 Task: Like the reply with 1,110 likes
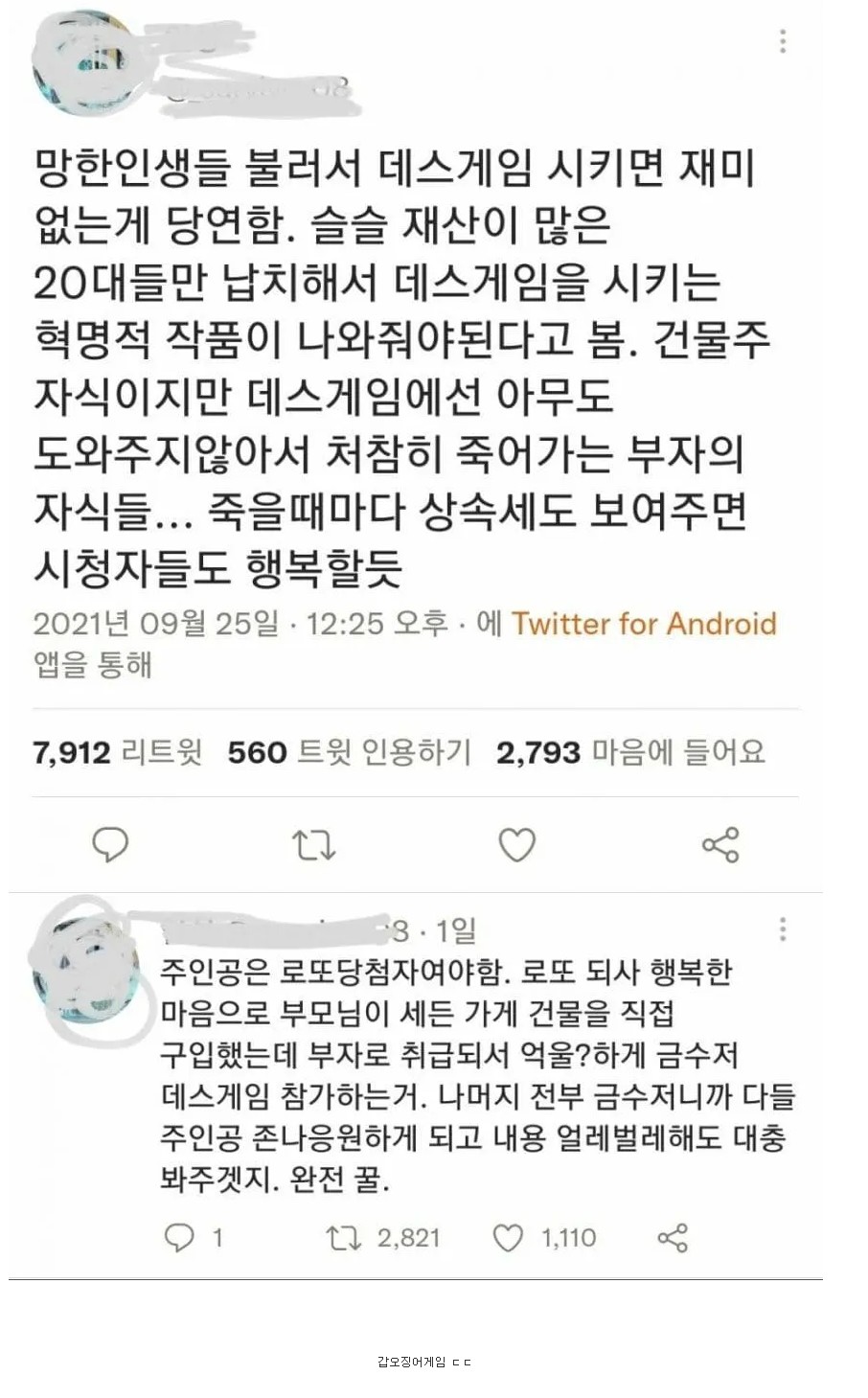[508, 1237]
